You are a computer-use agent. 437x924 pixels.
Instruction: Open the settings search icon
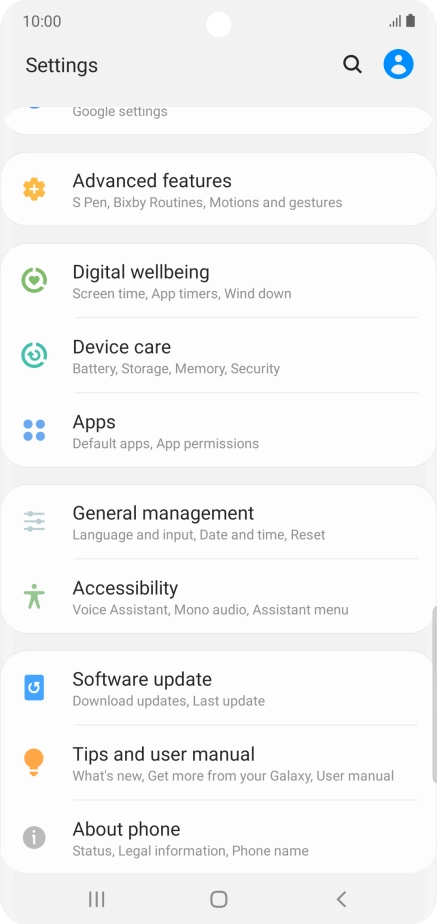pos(352,64)
